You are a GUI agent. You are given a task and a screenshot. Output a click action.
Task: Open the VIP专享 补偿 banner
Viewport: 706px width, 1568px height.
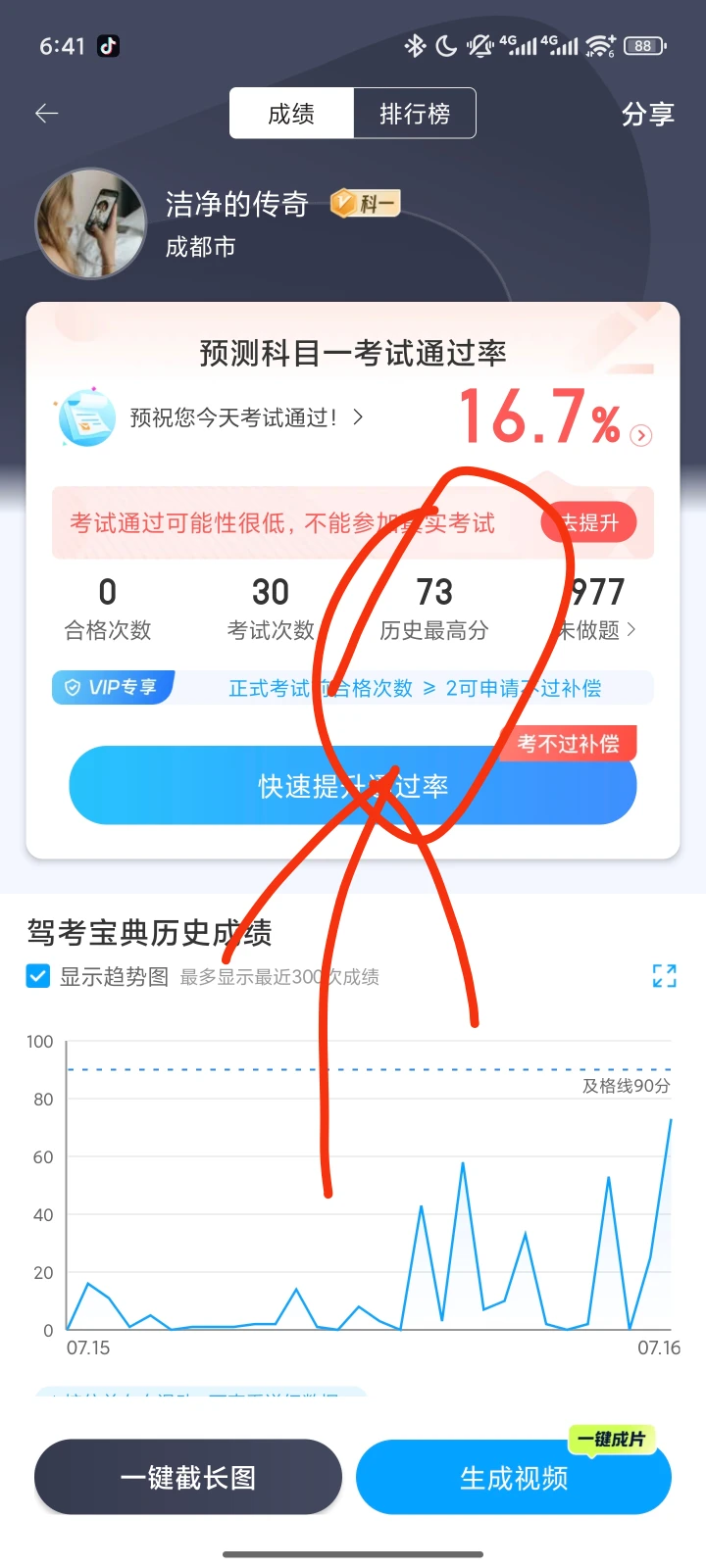click(x=353, y=687)
